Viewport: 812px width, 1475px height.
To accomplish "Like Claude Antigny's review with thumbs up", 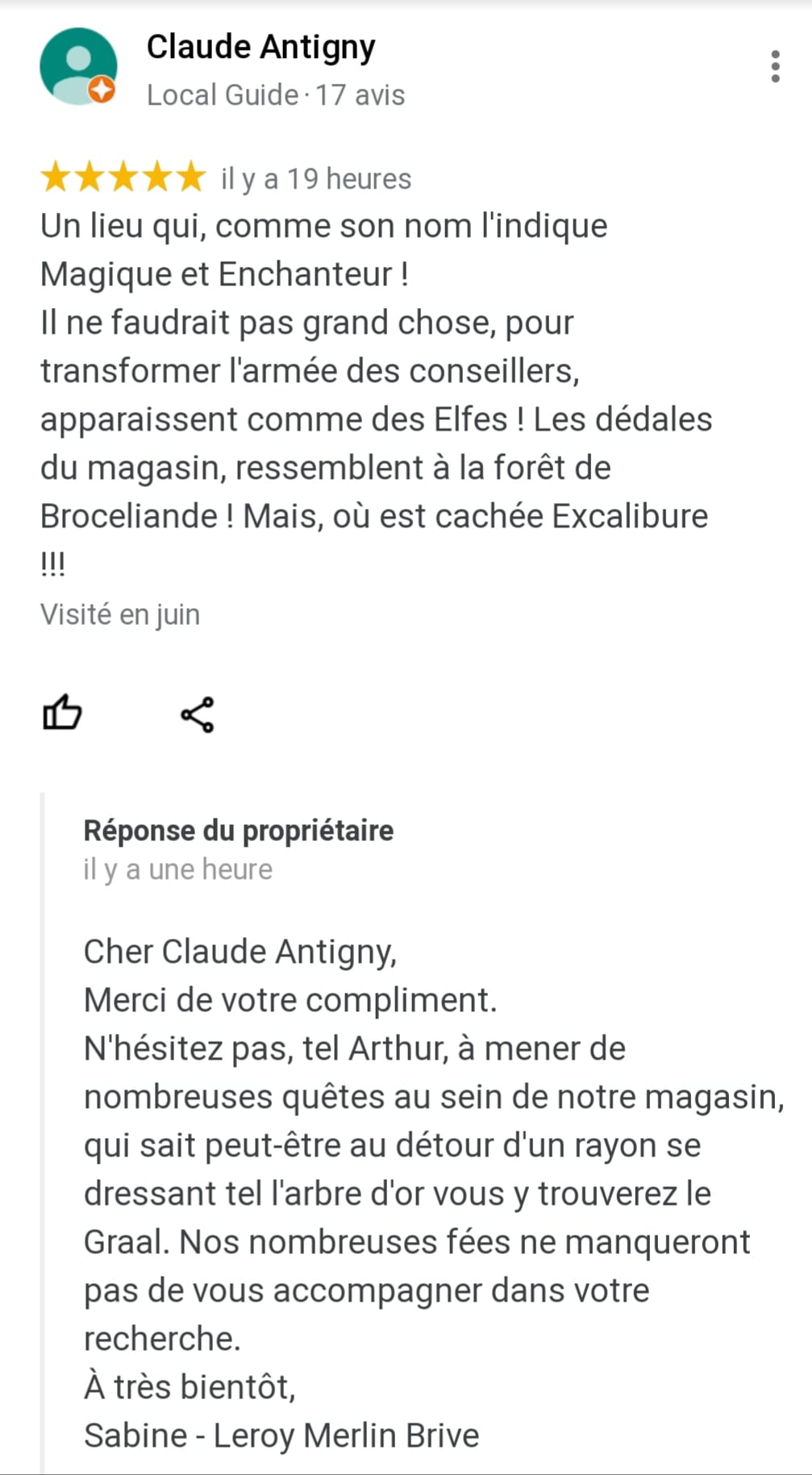I will 62,713.
